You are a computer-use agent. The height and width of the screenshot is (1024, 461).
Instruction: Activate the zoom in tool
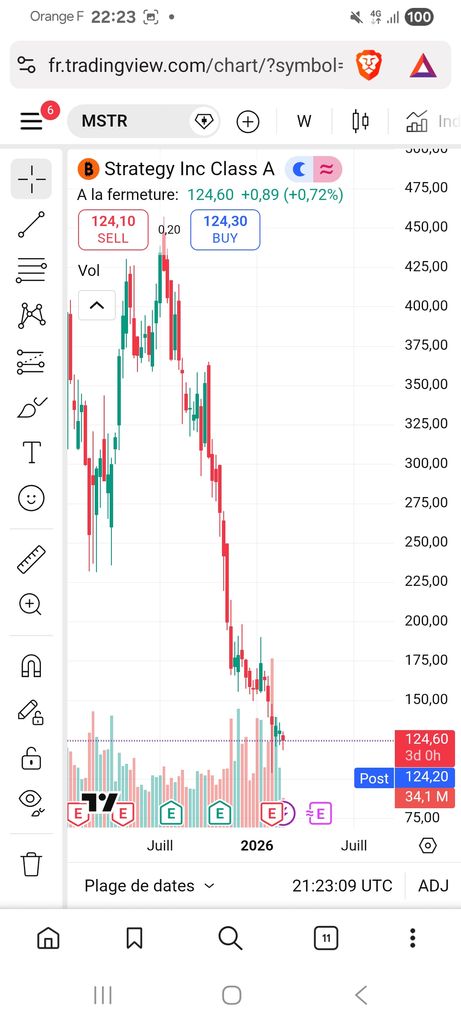31,604
